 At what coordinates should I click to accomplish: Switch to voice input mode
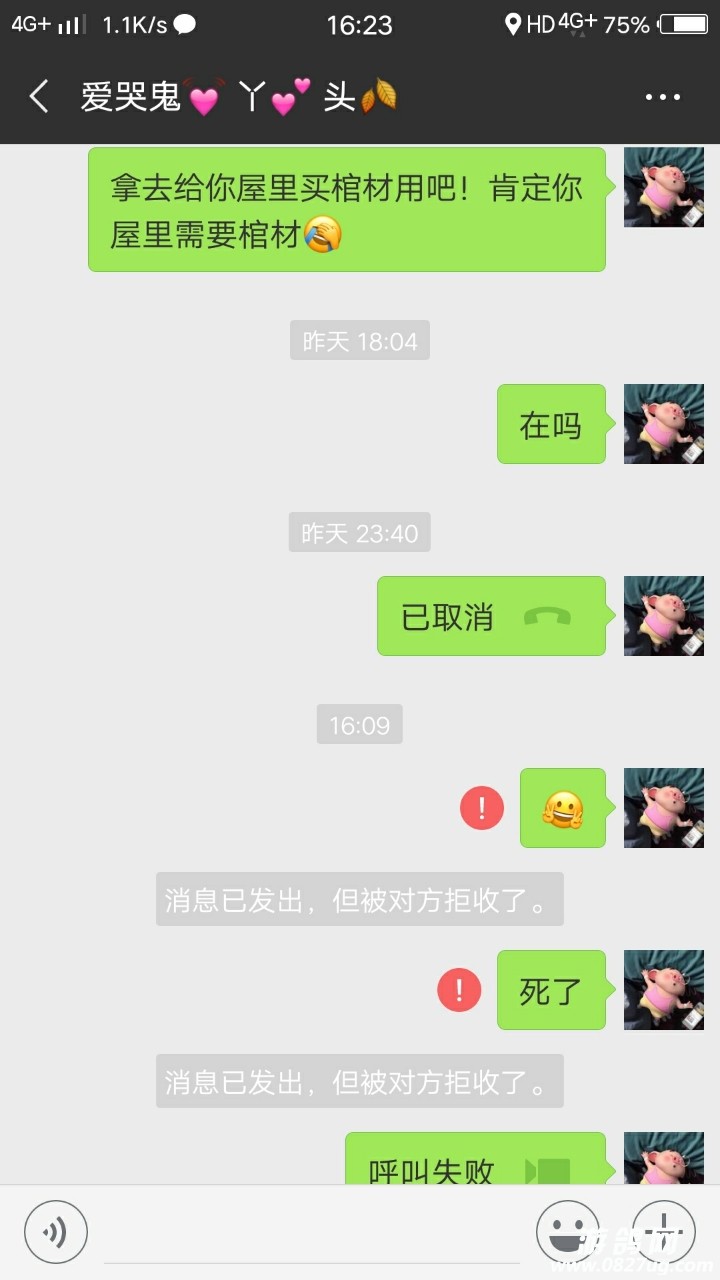(x=56, y=1232)
